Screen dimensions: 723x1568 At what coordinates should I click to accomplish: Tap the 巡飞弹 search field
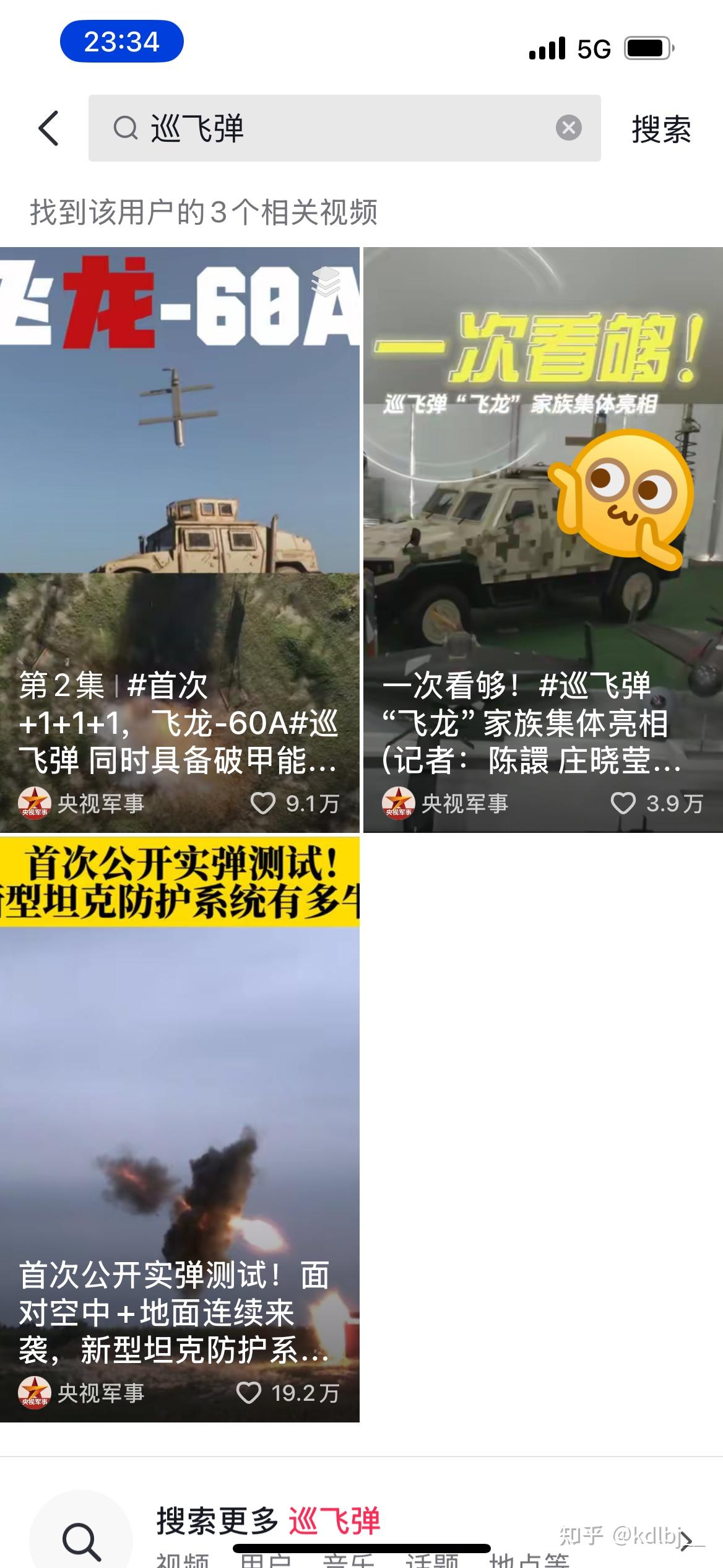[334, 128]
